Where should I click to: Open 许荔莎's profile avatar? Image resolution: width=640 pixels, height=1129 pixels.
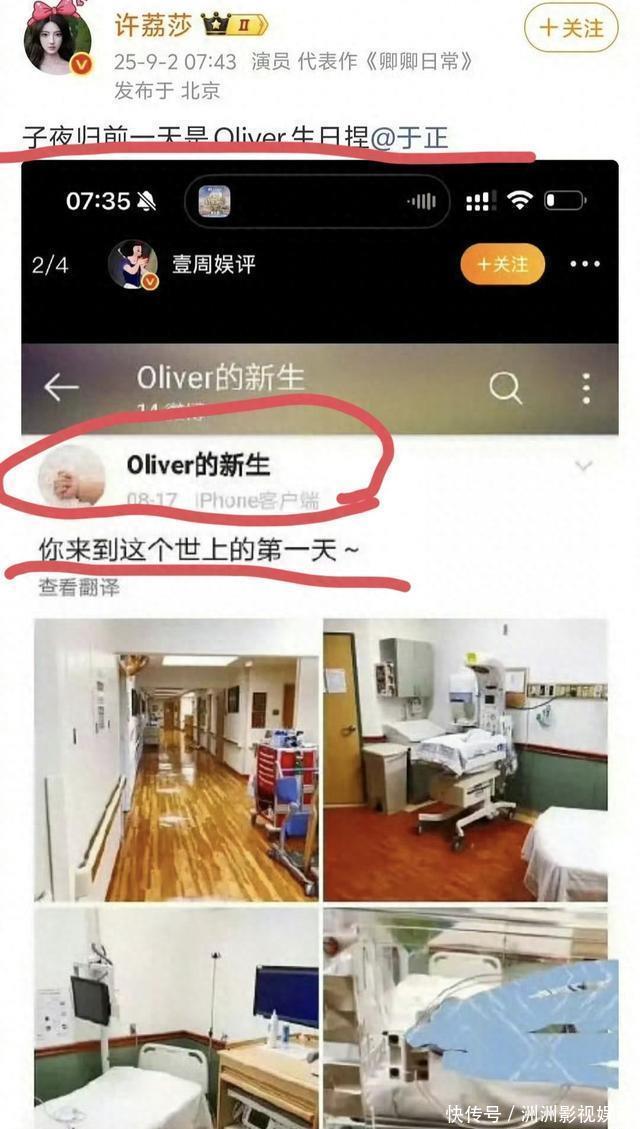[x=57, y=37]
